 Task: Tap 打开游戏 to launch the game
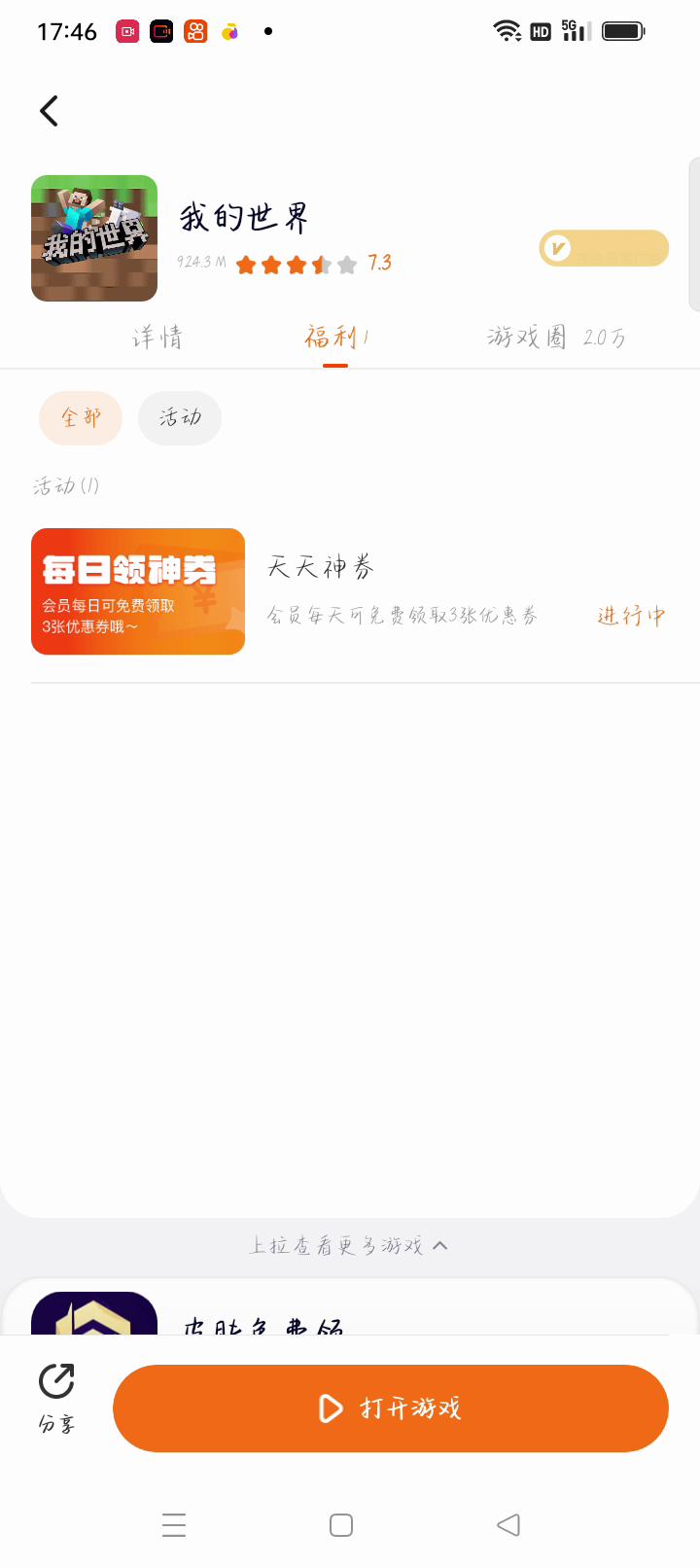point(391,1408)
